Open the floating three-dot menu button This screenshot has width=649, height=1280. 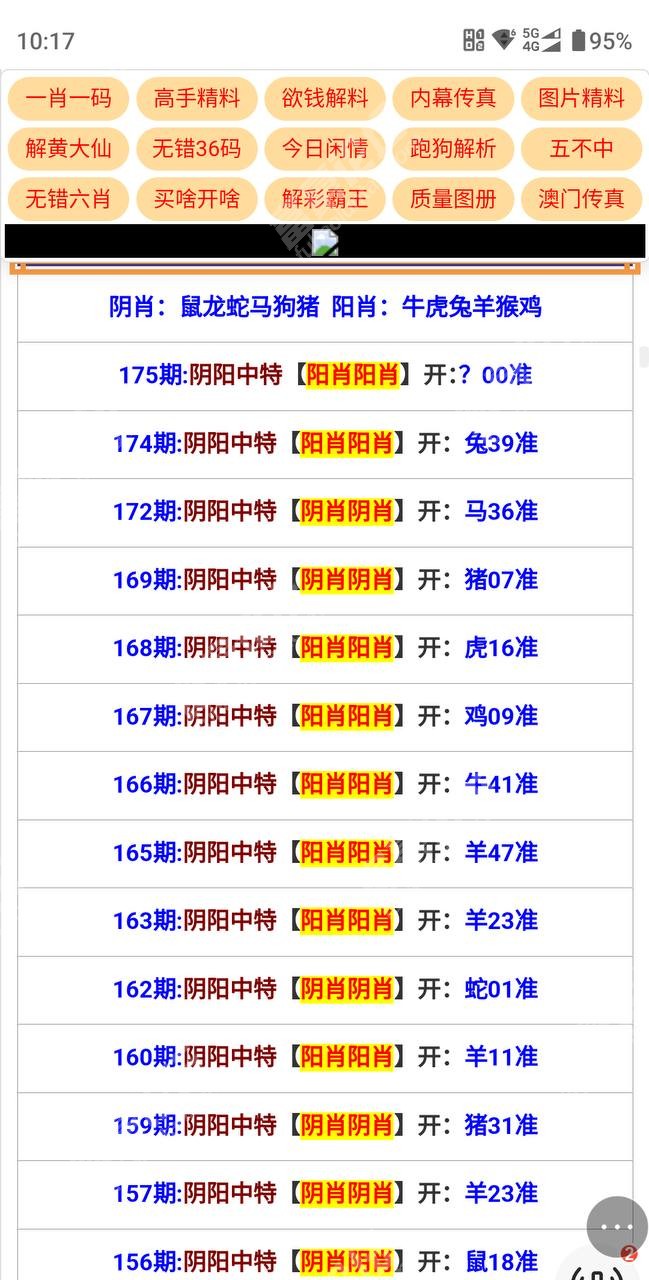(617, 1227)
